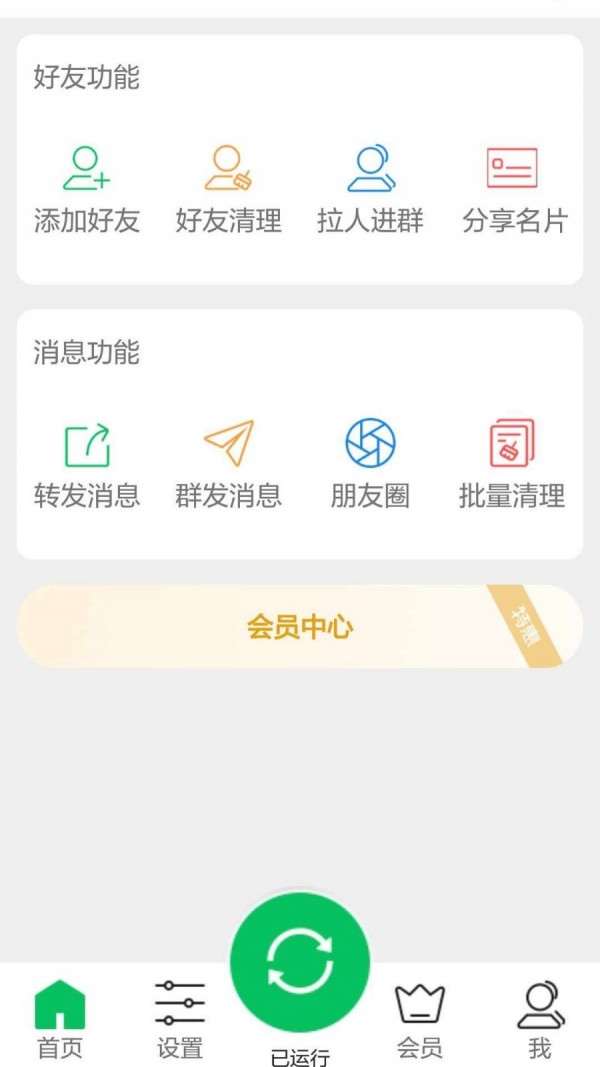600x1067 pixels.
Task: Open 分享名片 share card feature
Action: point(513,188)
